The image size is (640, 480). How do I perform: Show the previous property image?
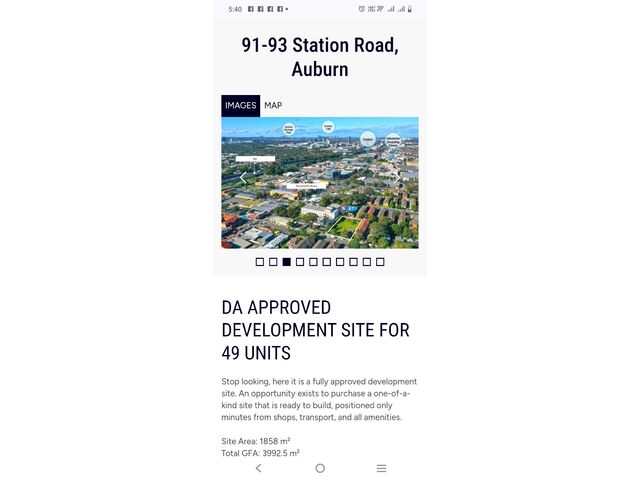[242, 178]
